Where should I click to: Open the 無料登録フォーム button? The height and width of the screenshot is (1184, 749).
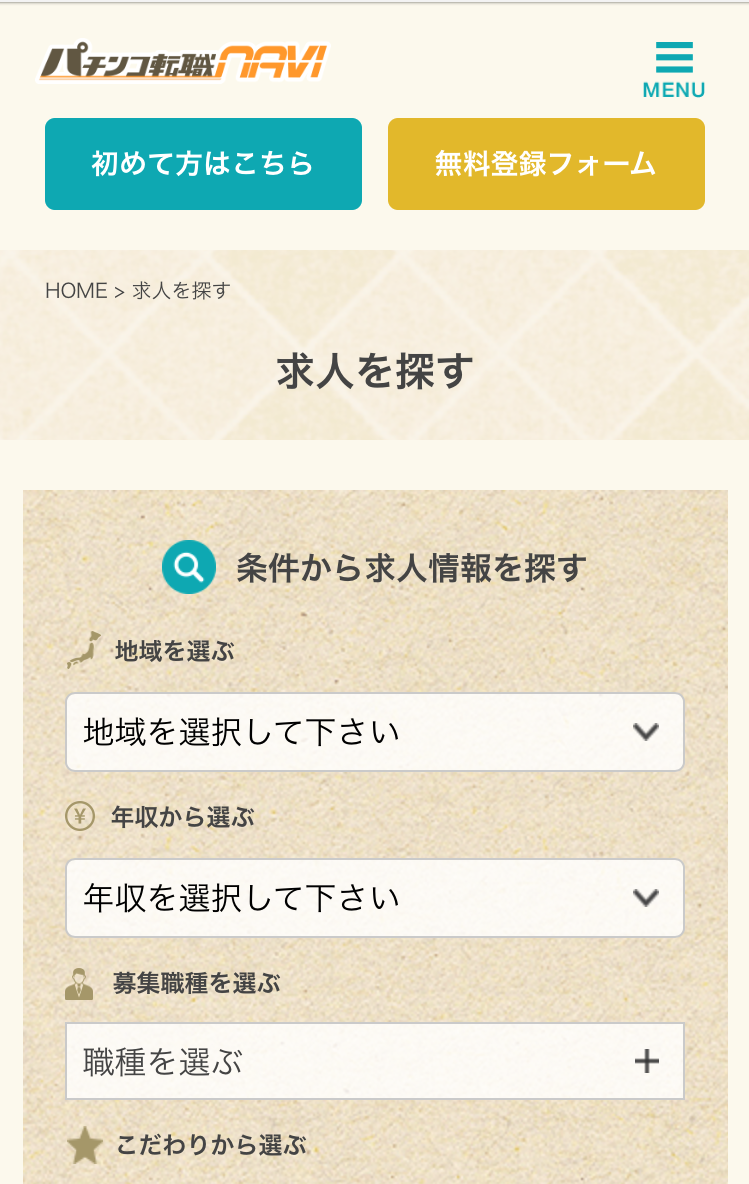click(546, 164)
